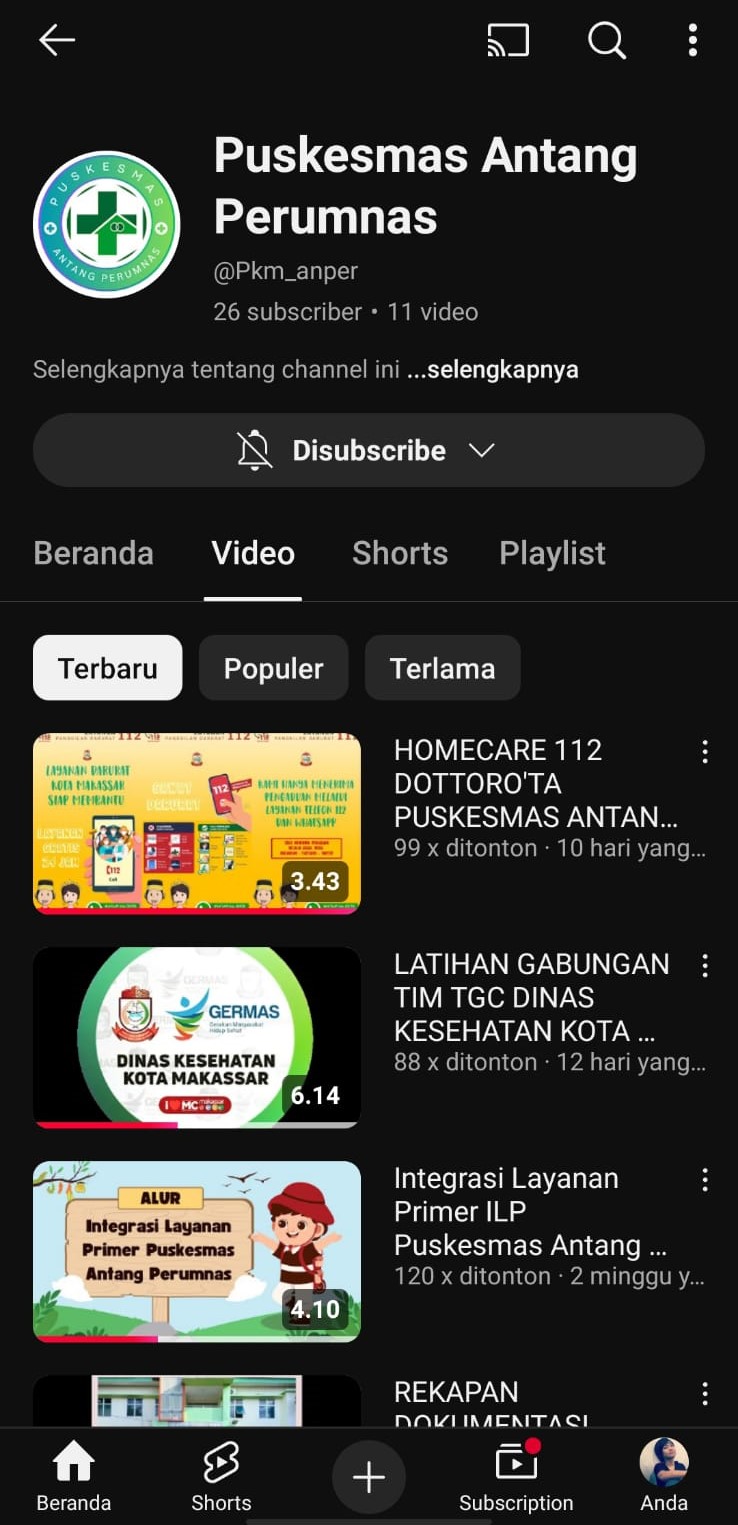Switch to the Beranda channel tab

pos(94,553)
